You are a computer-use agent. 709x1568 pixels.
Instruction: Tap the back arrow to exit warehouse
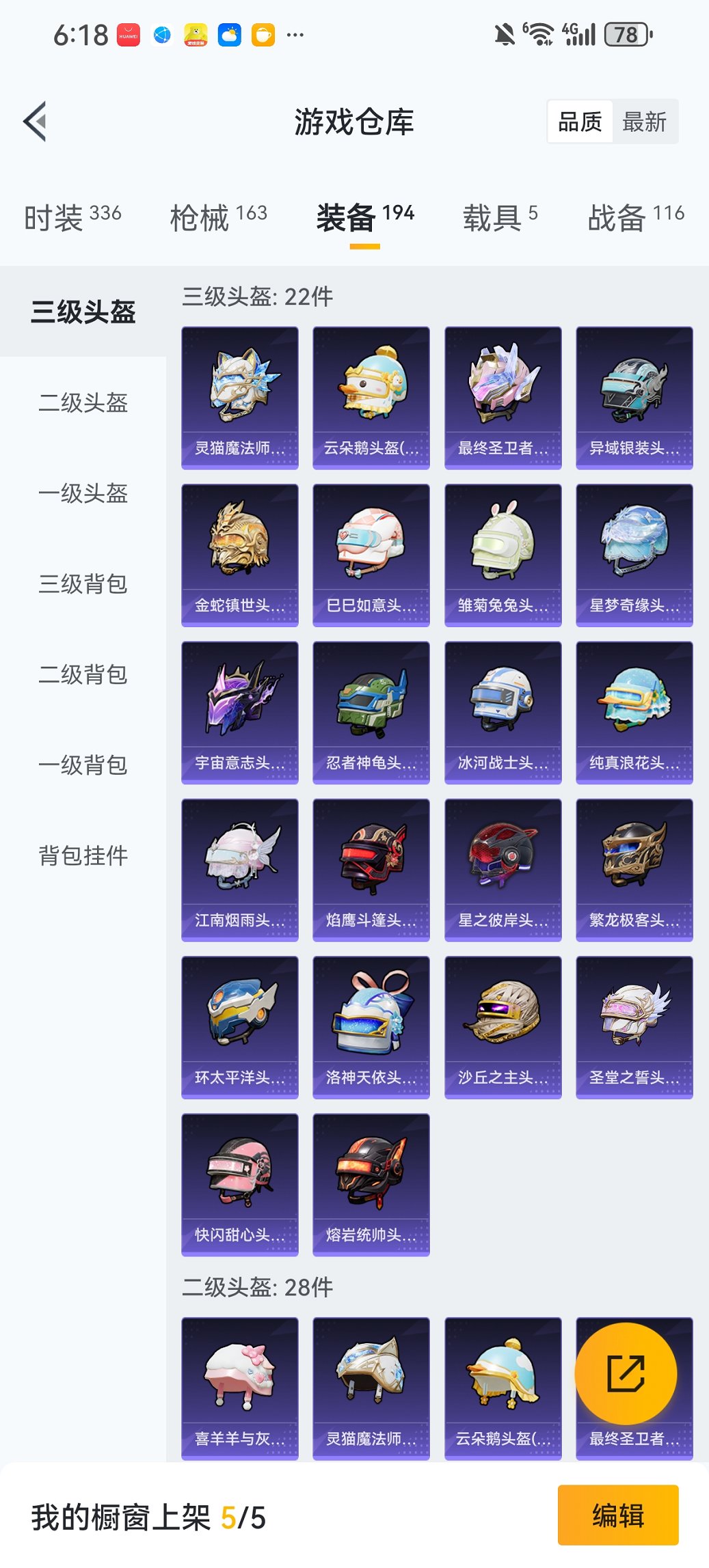pos(35,120)
